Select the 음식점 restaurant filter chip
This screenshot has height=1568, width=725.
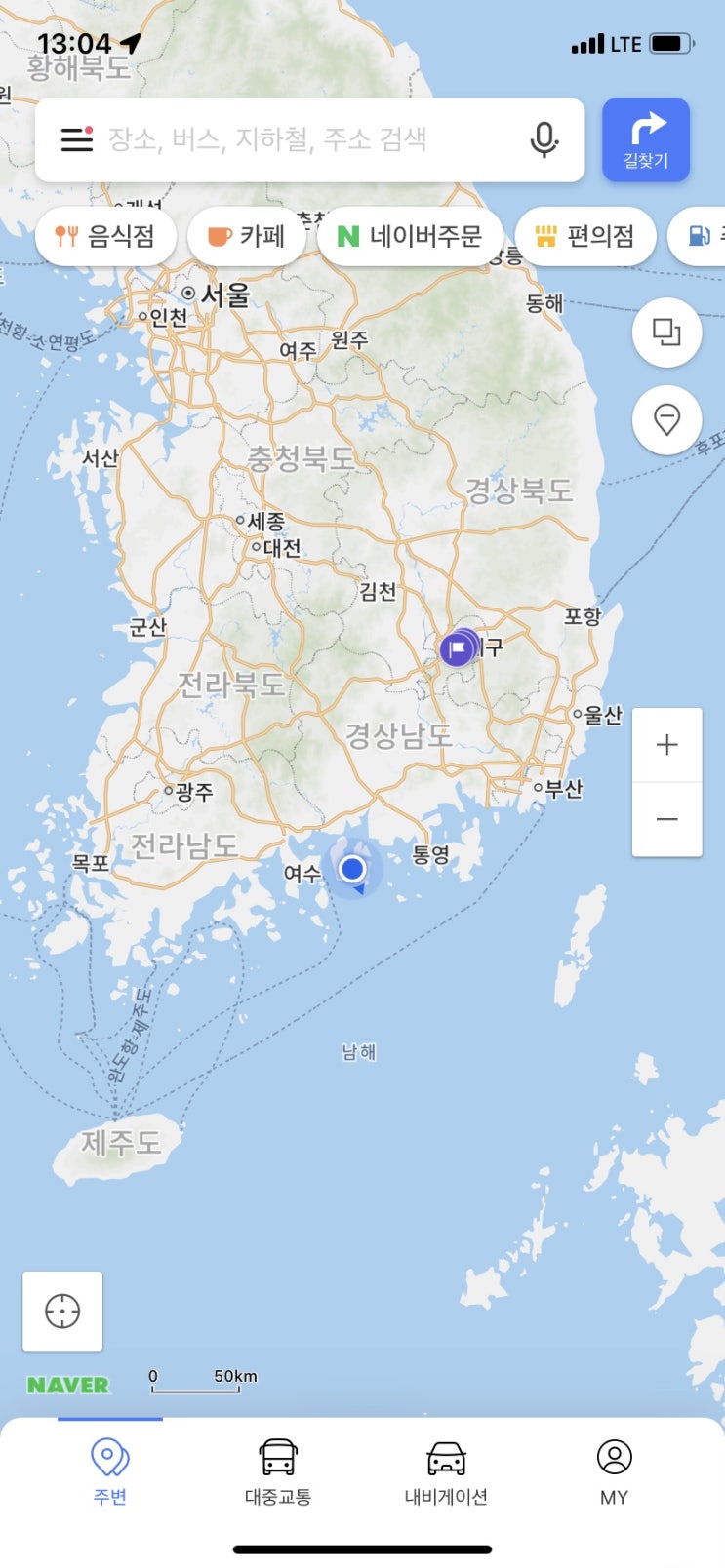(105, 236)
